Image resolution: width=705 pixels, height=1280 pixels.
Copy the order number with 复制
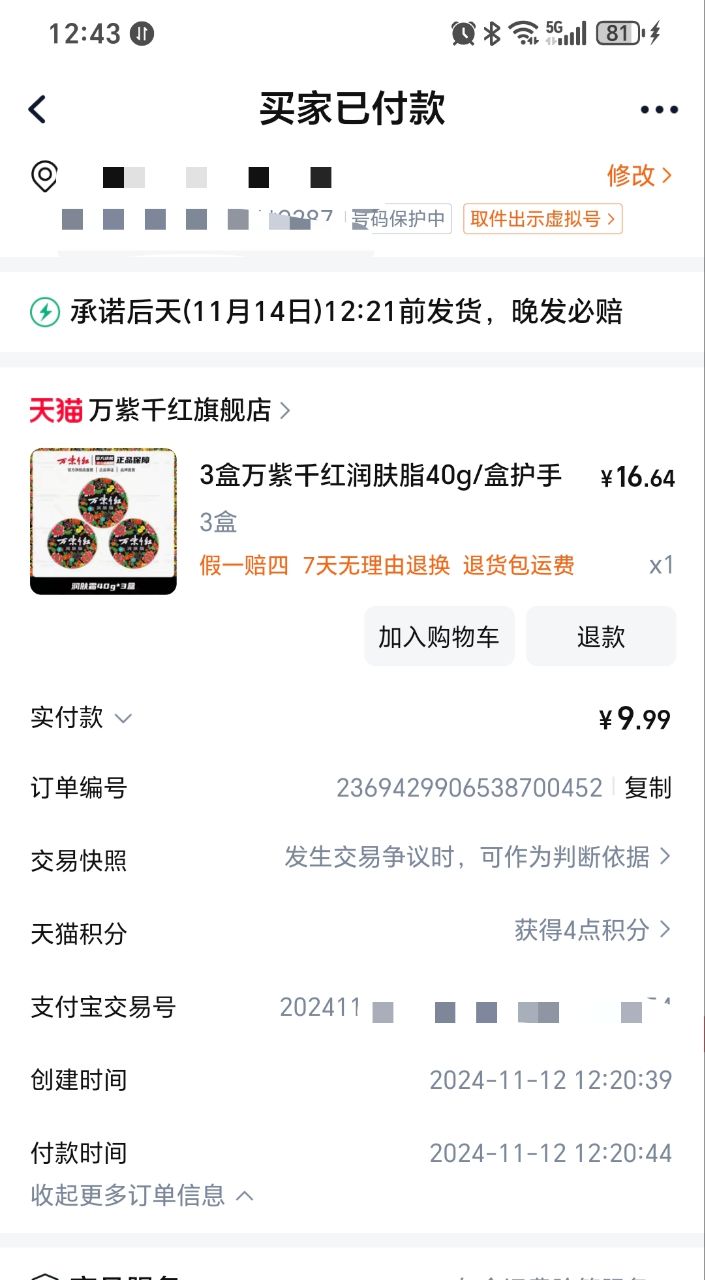pos(648,788)
